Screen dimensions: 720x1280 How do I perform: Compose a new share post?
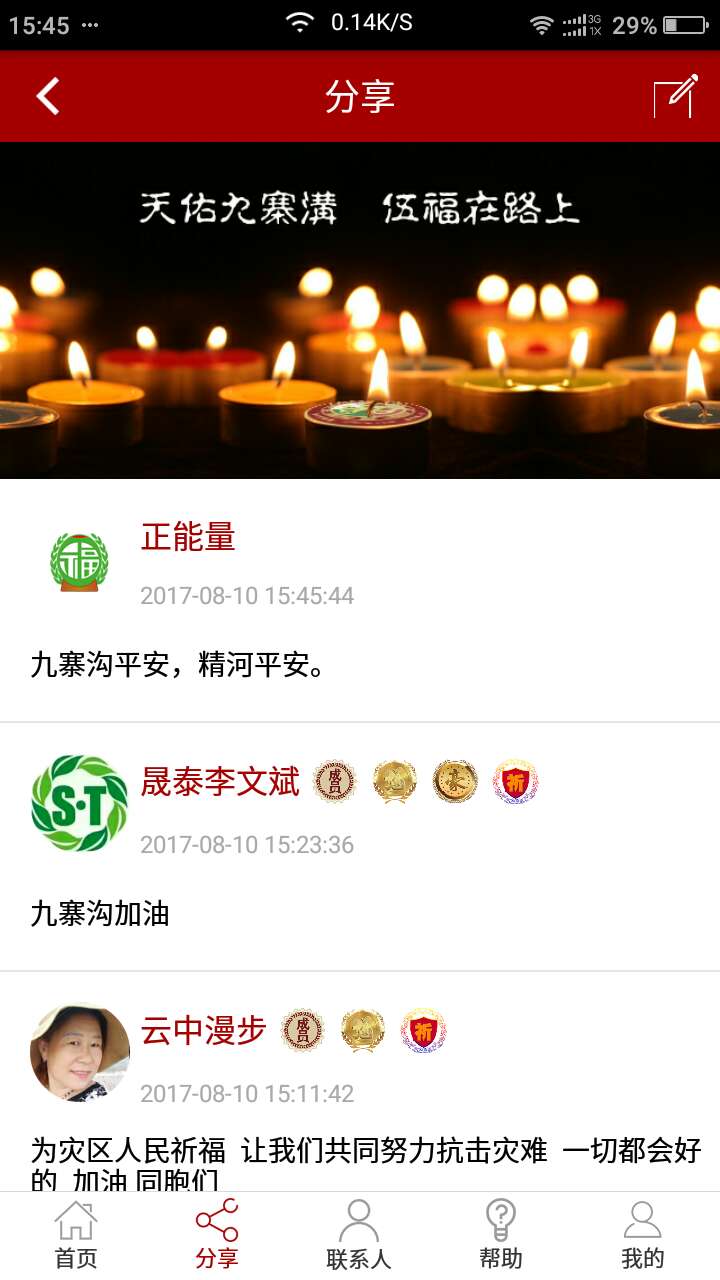pyautogui.click(x=675, y=97)
